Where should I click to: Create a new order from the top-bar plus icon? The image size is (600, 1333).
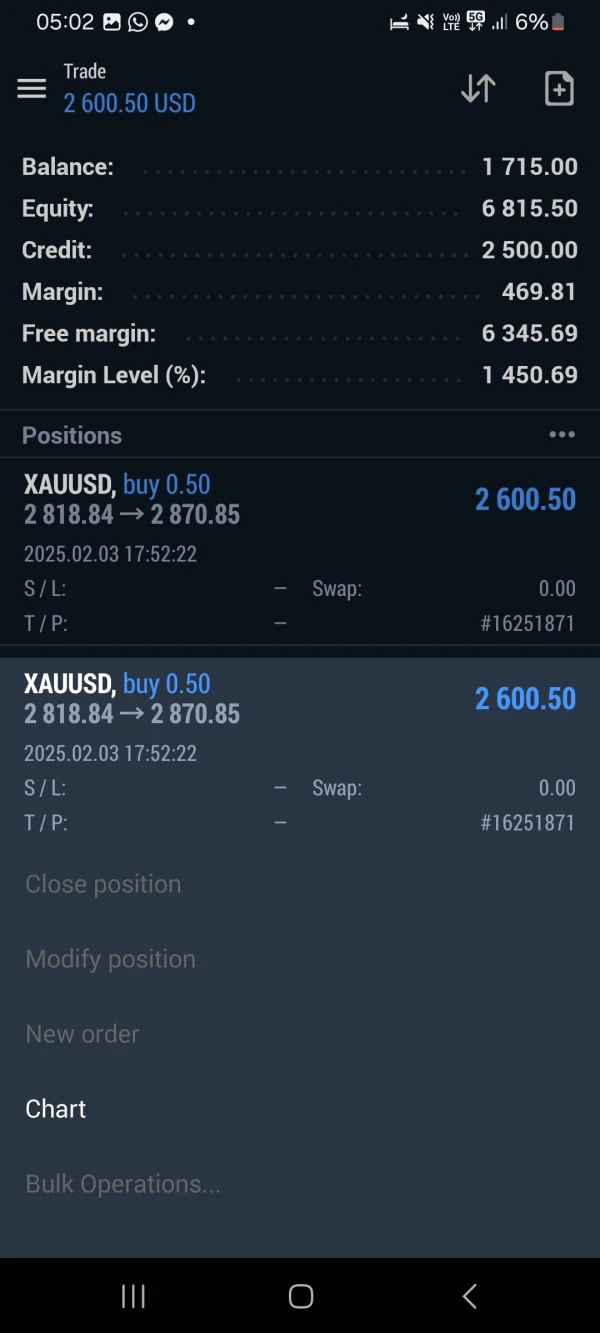click(x=559, y=89)
